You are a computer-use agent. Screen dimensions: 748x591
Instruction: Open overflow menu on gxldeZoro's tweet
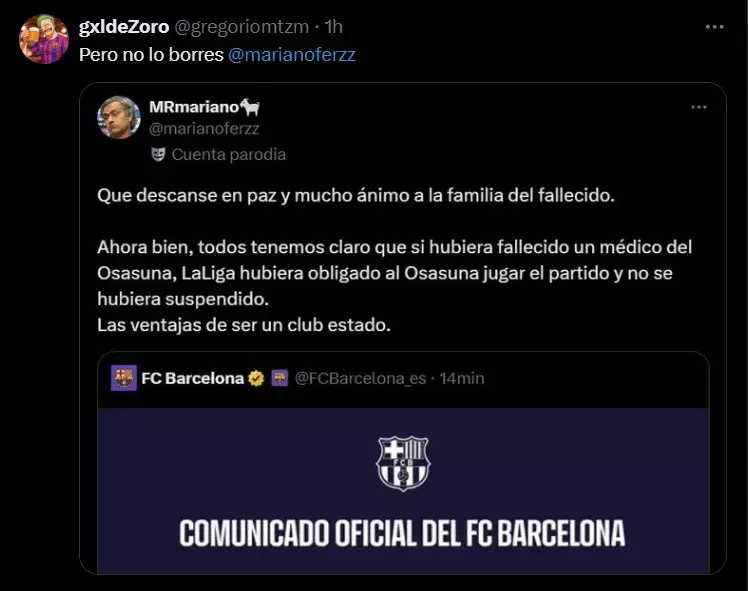point(712,27)
